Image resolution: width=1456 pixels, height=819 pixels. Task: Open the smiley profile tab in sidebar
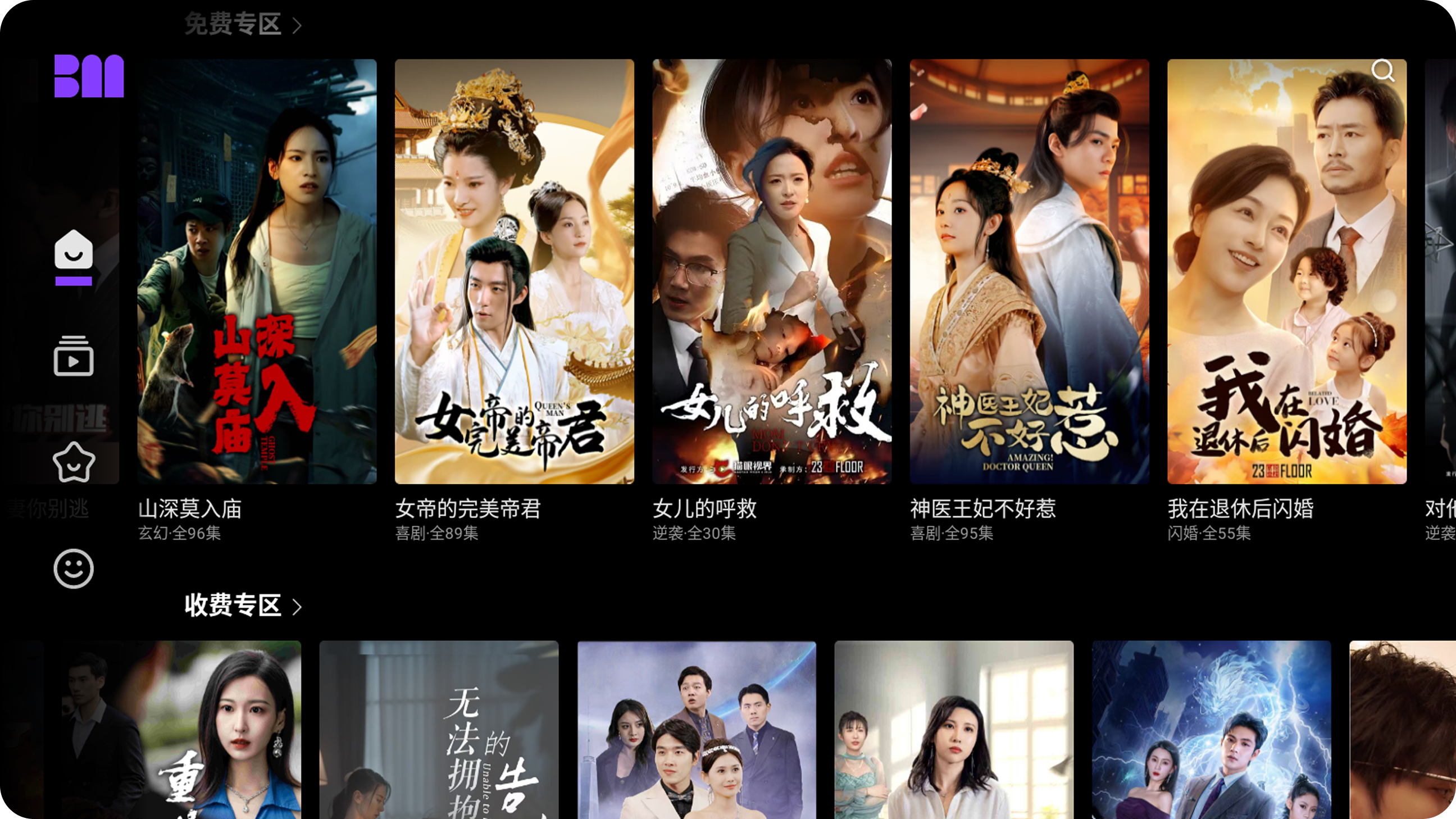(x=74, y=568)
